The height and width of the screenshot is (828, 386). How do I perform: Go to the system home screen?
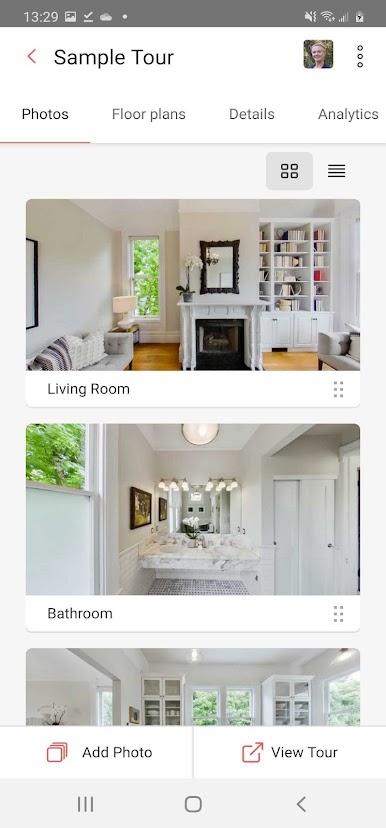193,804
